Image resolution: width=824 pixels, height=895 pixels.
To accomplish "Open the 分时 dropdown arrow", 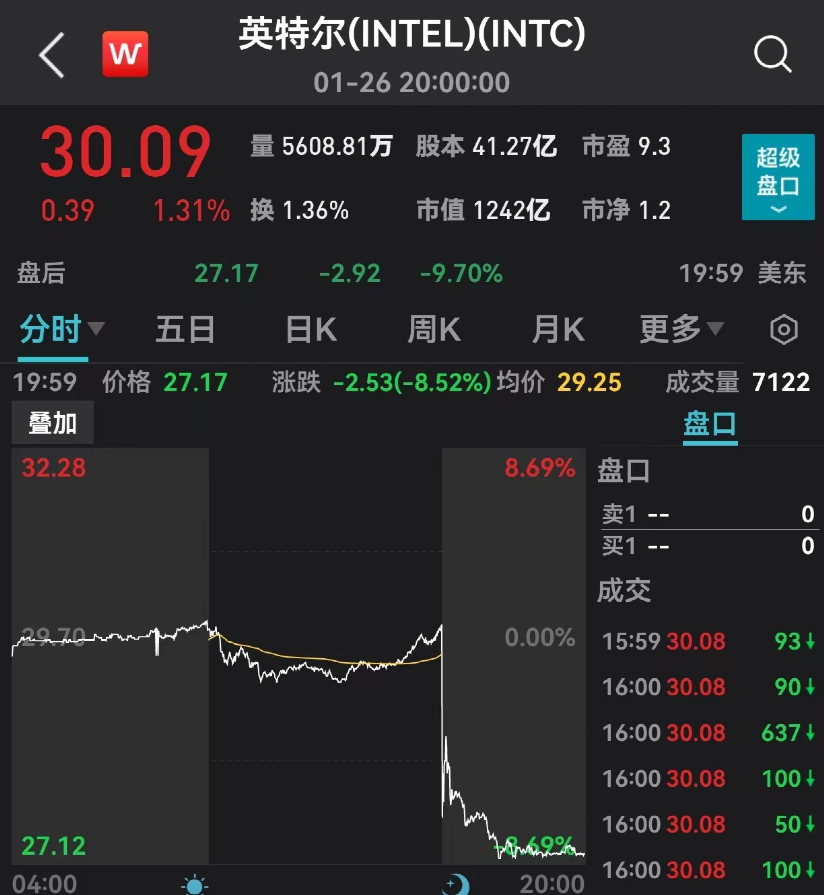I will 94,329.
